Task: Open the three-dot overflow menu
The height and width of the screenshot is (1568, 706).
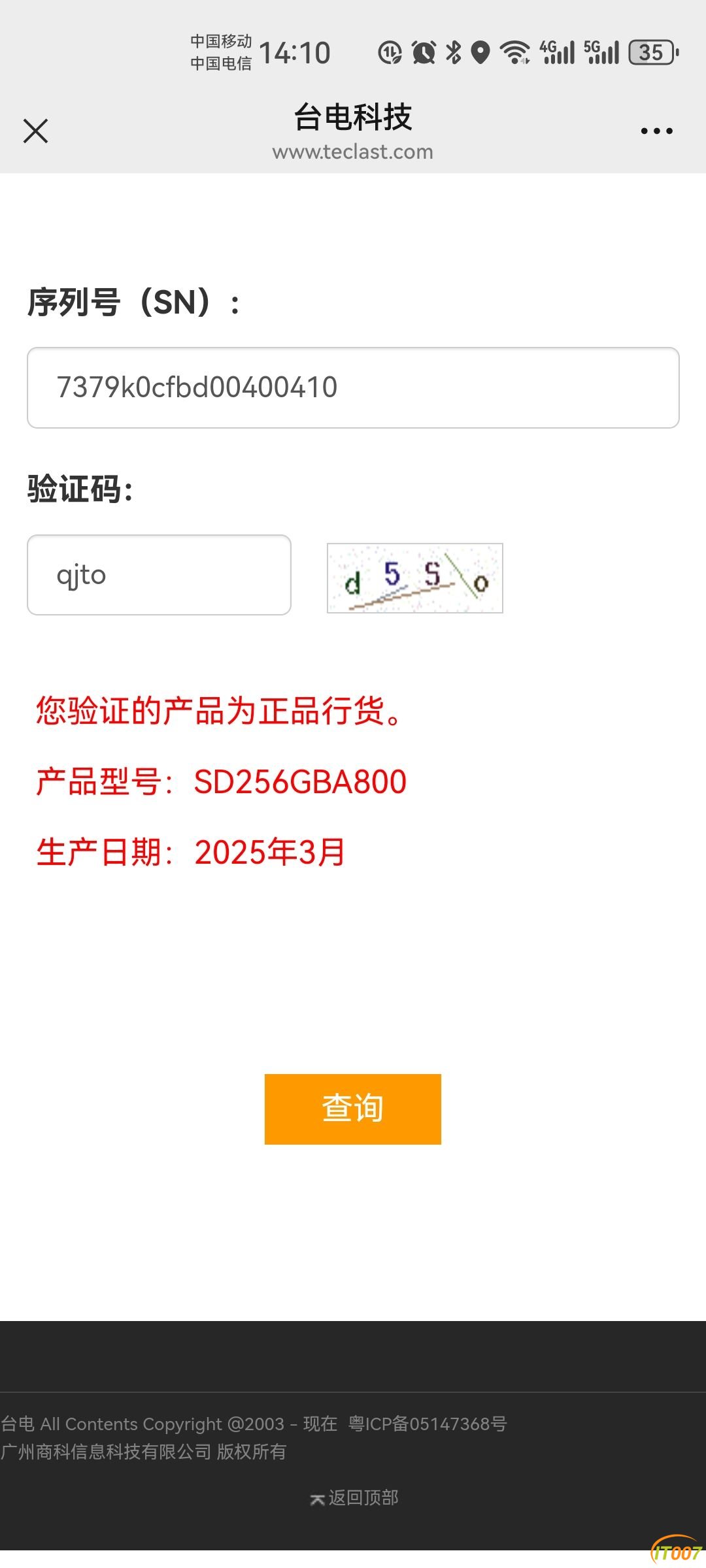Action: tap(656, 131)
